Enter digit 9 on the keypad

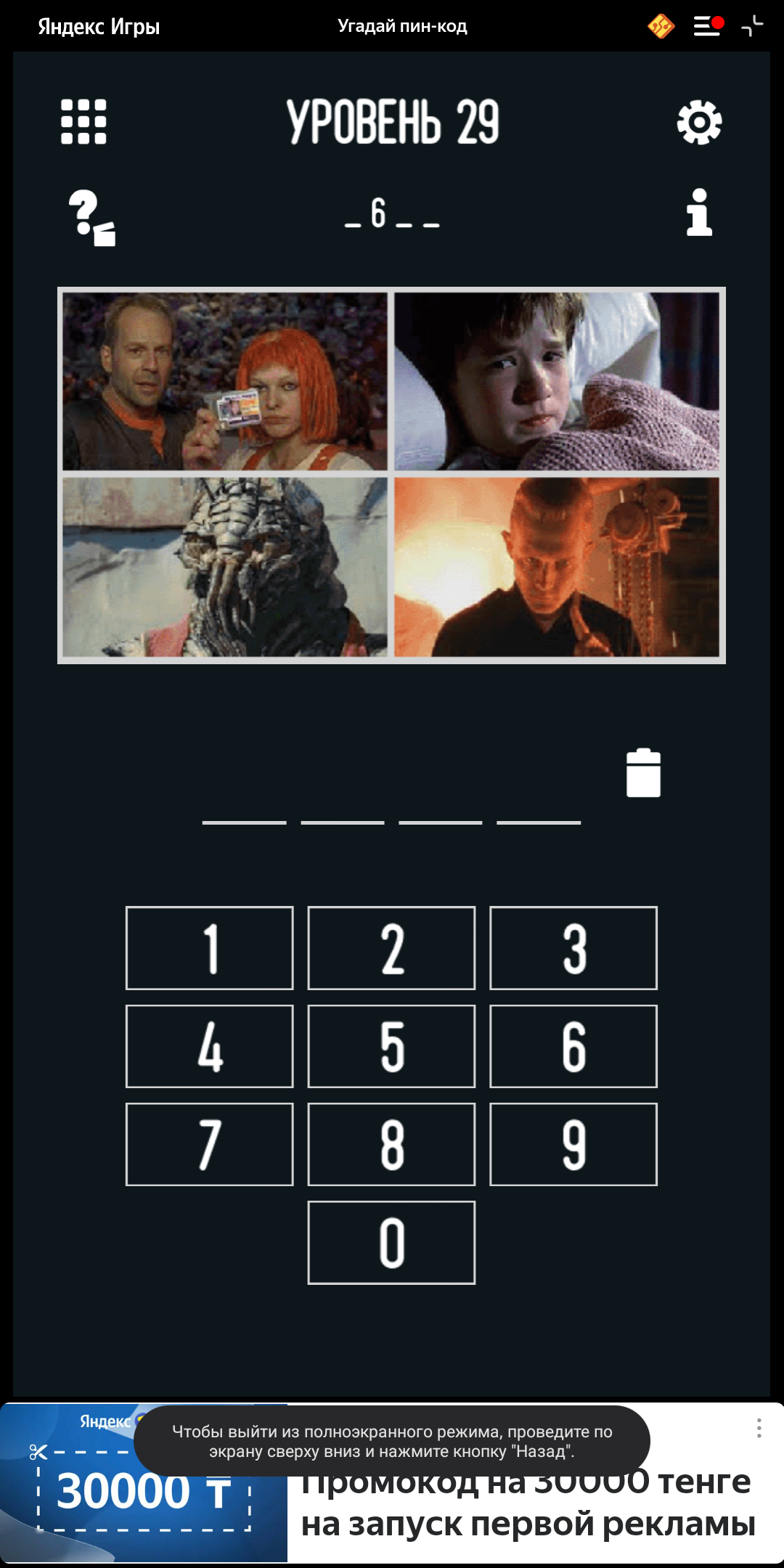coord(573,1144)
